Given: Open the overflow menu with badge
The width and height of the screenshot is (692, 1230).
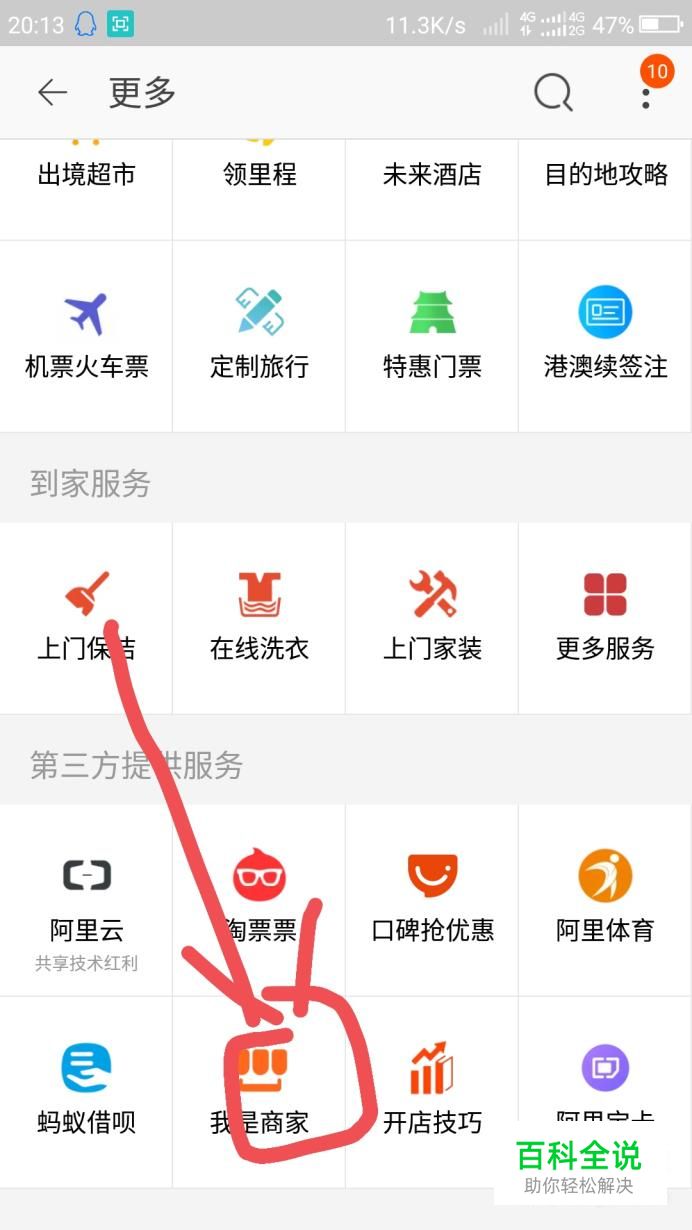Looking at the screenshot, I should (647, 93).
